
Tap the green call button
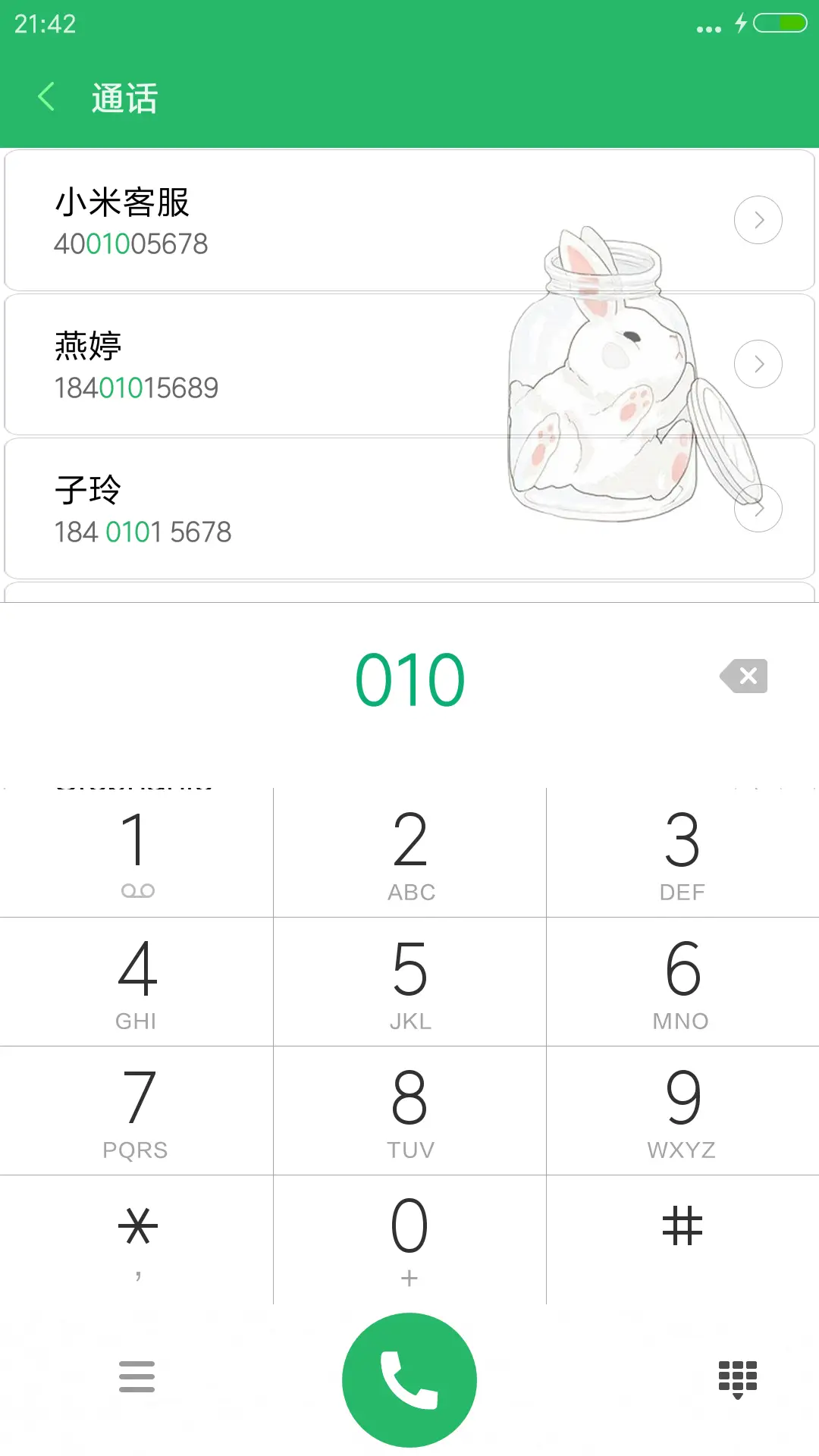tap(409, 1379)
